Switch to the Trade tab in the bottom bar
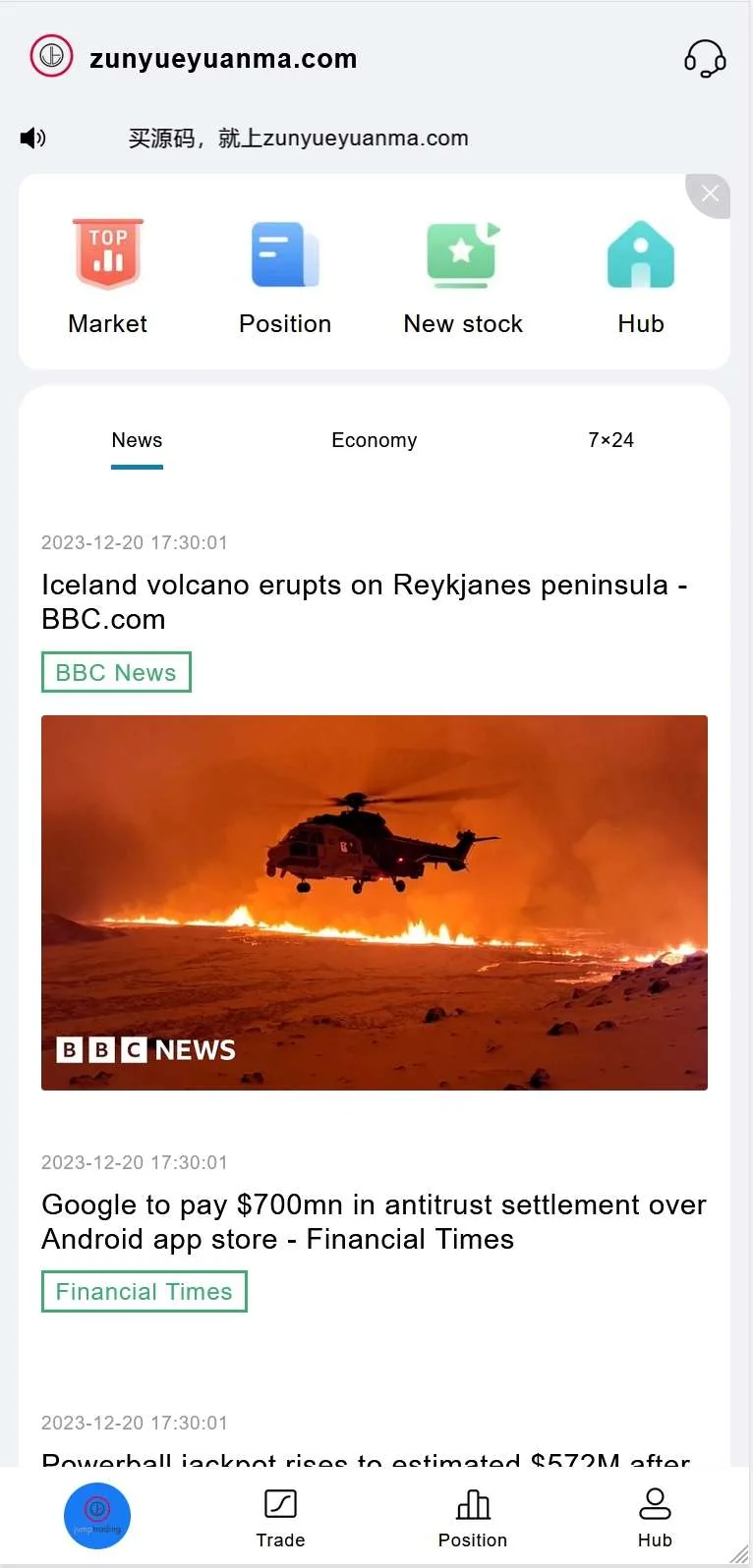Image resolution: width=753 pixels, height=1568 pixels. pyautogui.click(x=280, y=1517)
